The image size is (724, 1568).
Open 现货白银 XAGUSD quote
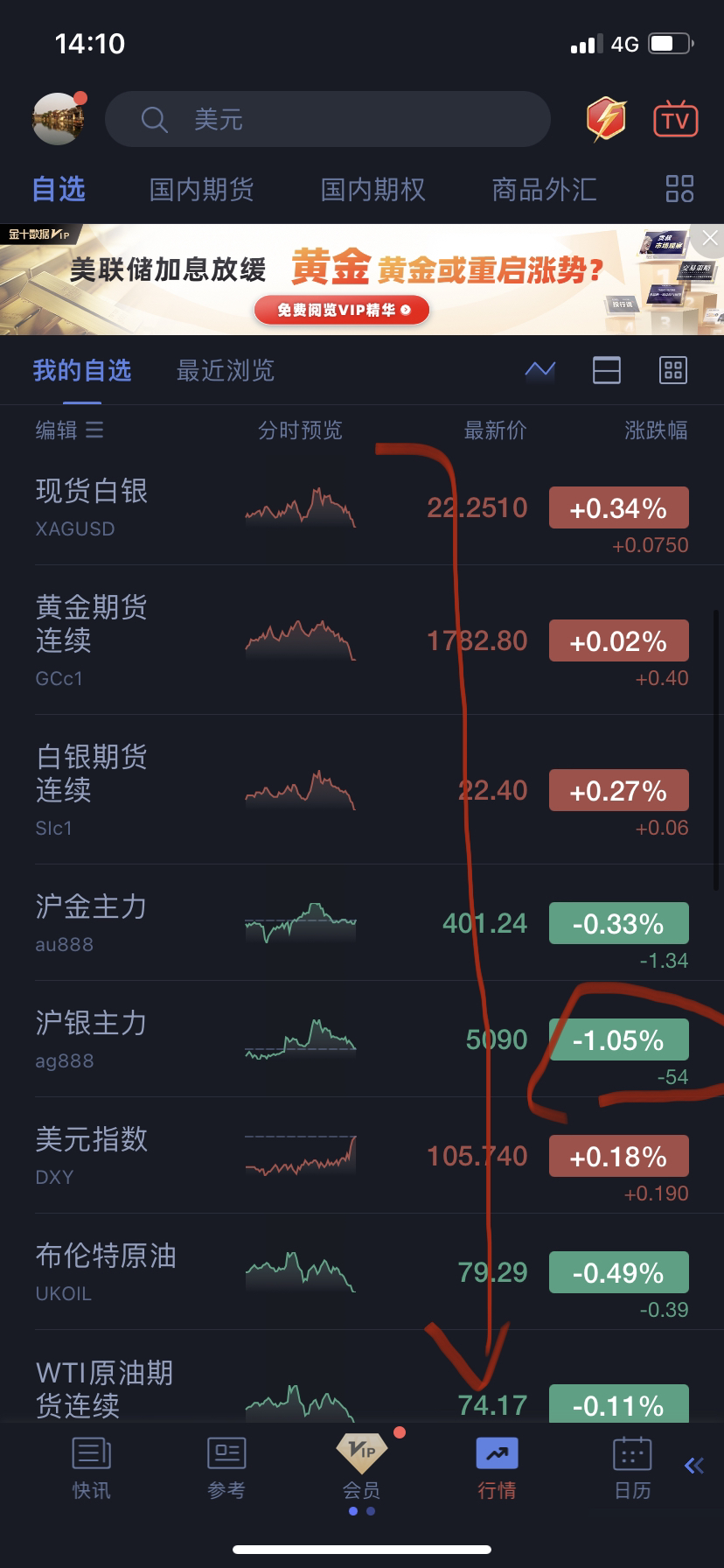[x=362, y=507]
